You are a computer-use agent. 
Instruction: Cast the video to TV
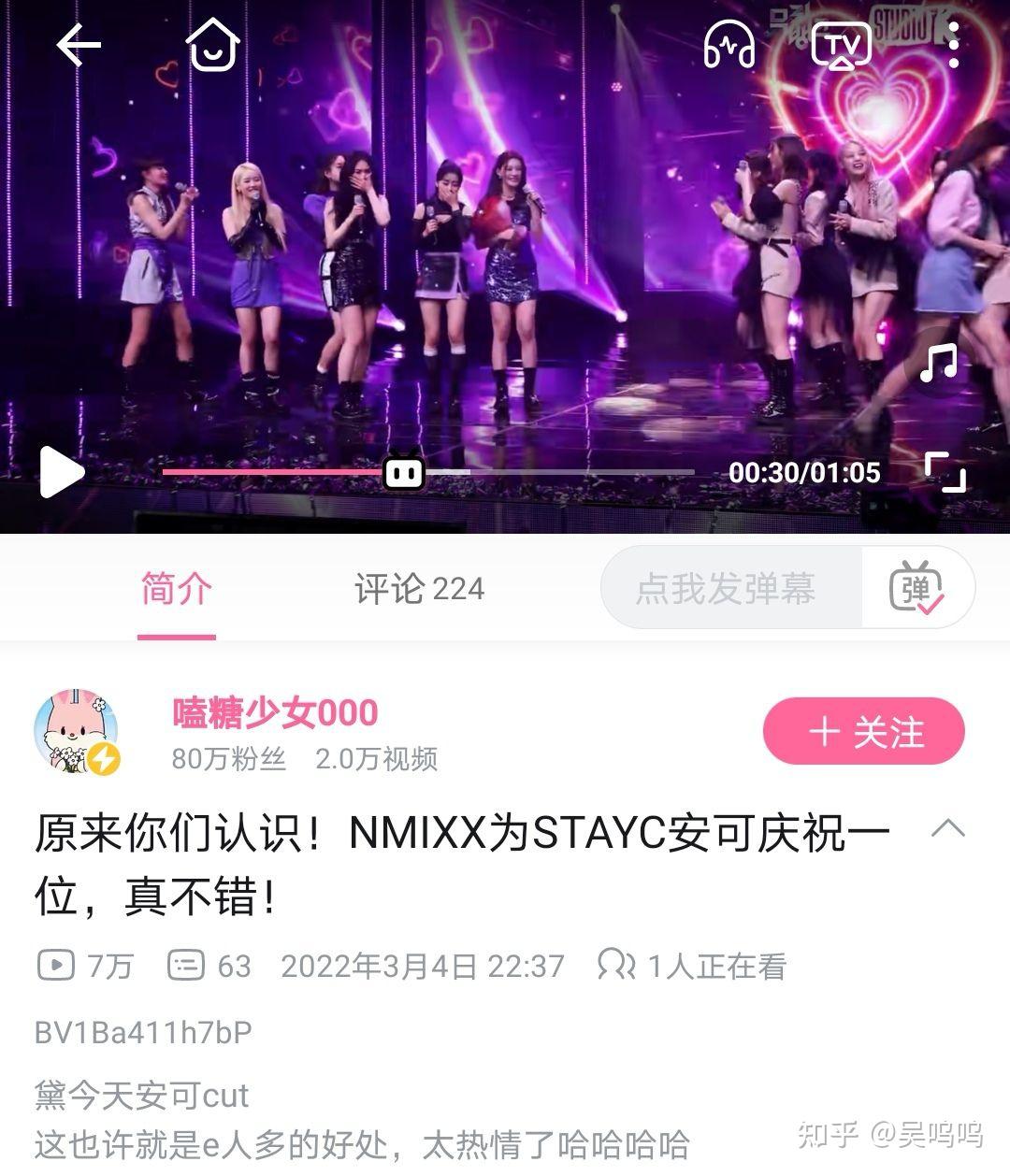840,44
